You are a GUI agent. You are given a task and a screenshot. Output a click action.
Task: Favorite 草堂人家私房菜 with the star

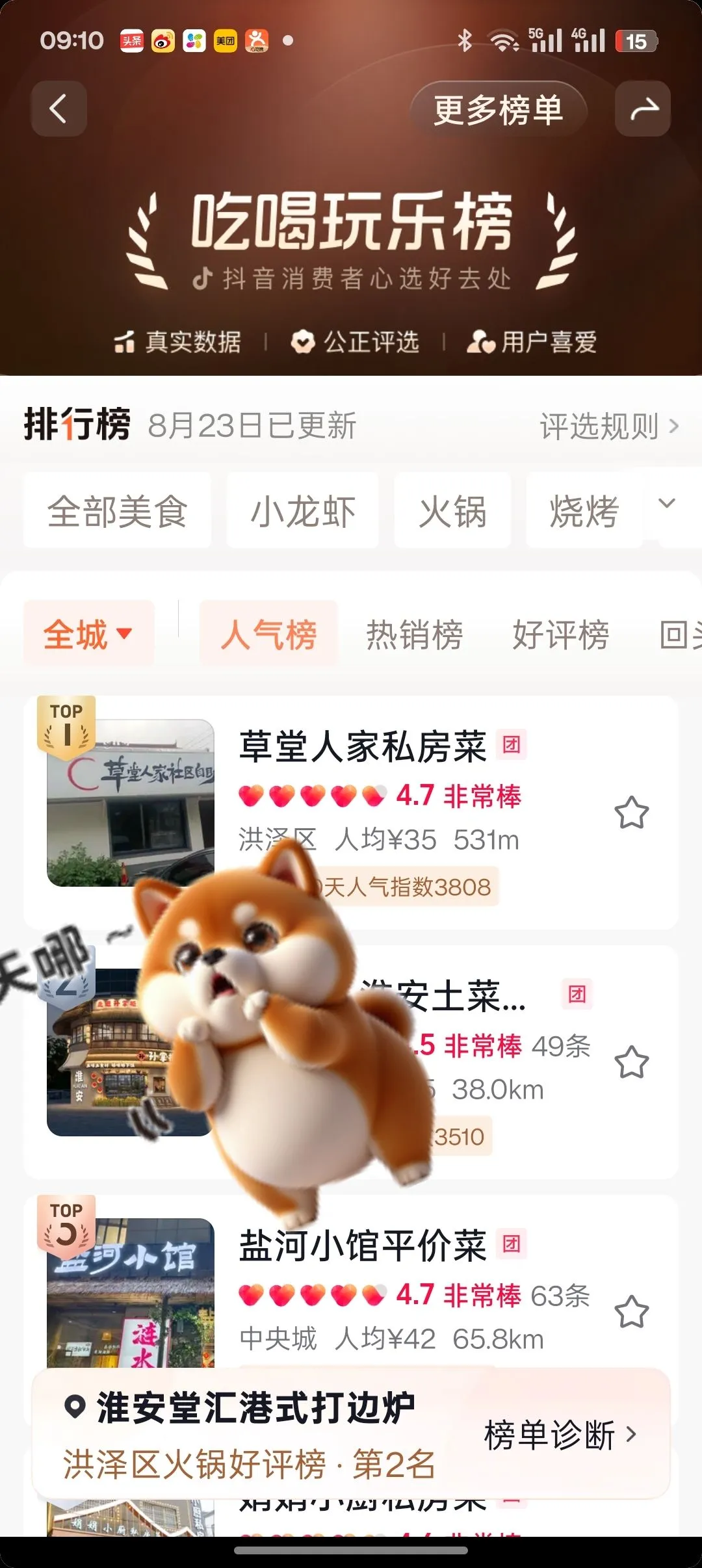(632, 813)
